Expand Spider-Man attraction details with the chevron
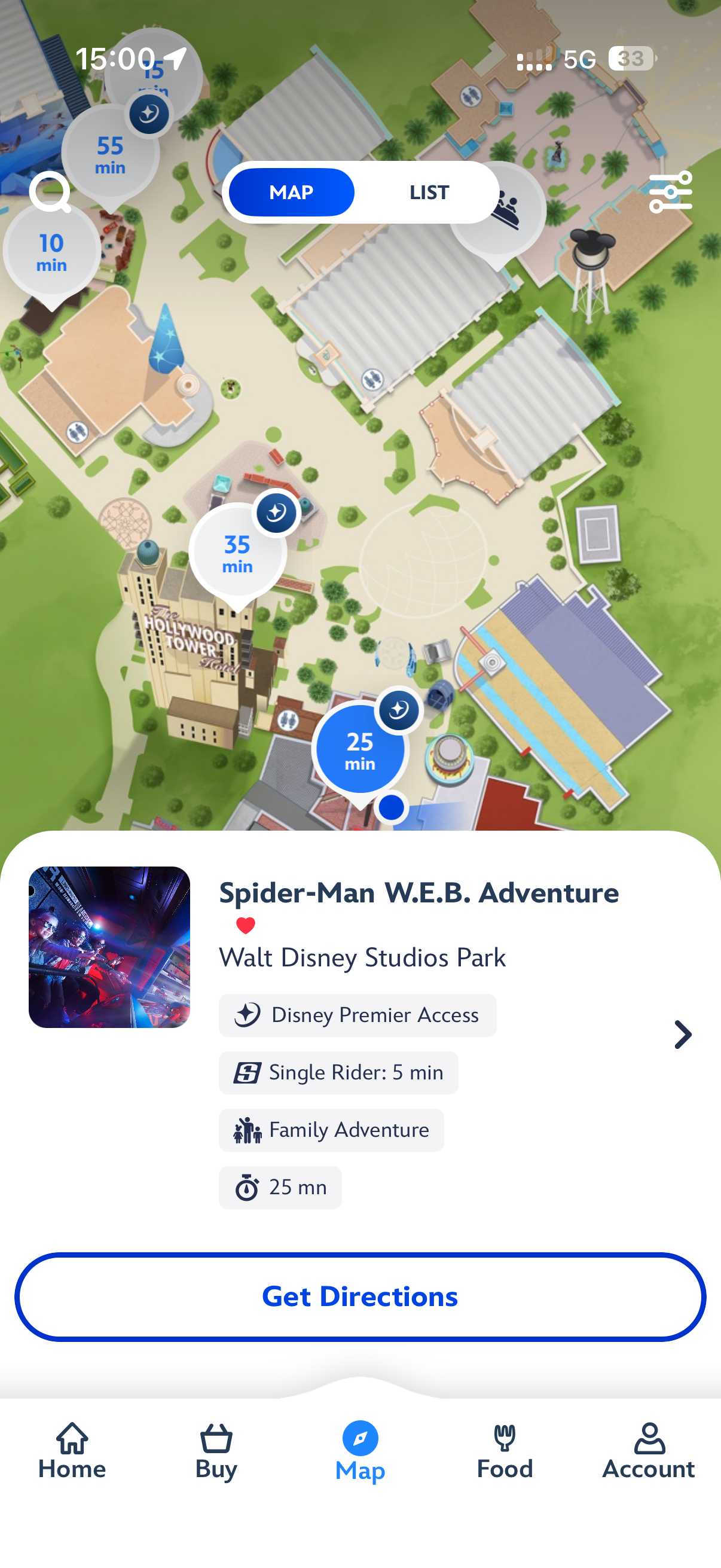 683,1035
